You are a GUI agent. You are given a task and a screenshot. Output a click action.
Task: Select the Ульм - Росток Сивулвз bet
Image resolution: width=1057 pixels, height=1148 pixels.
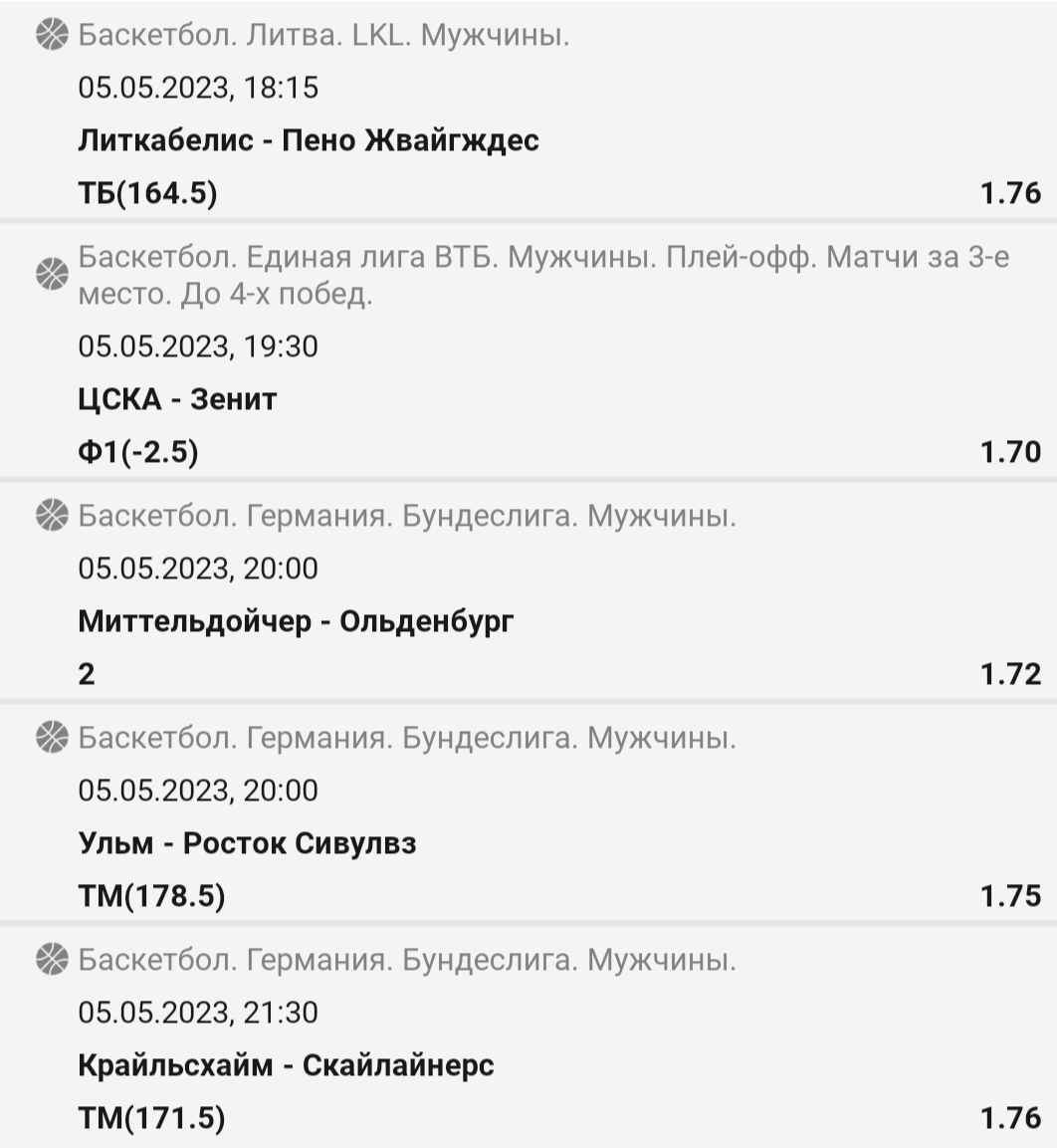(247, 843)
